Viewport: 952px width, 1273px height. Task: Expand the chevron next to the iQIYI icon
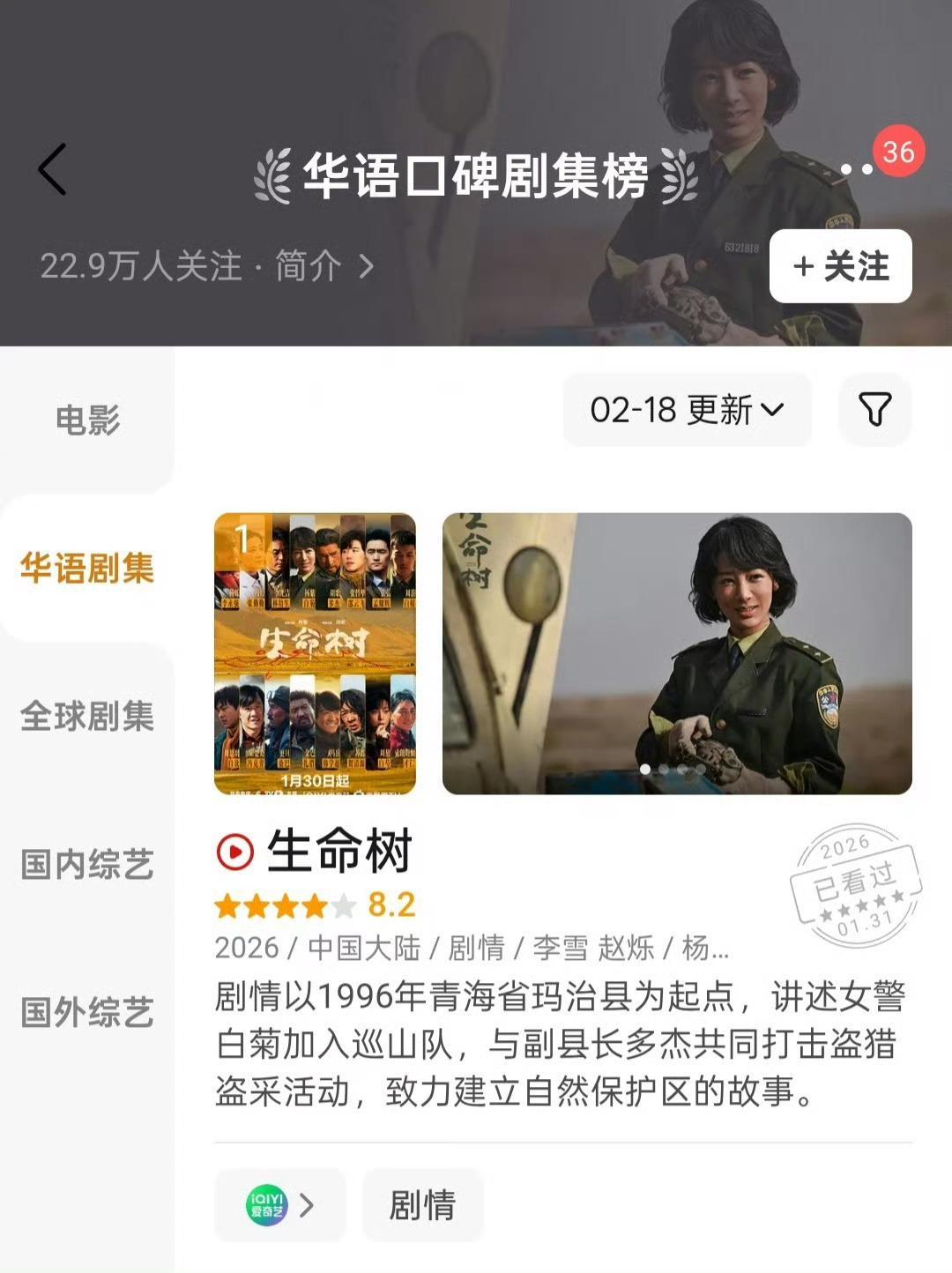pos(307,1204)
